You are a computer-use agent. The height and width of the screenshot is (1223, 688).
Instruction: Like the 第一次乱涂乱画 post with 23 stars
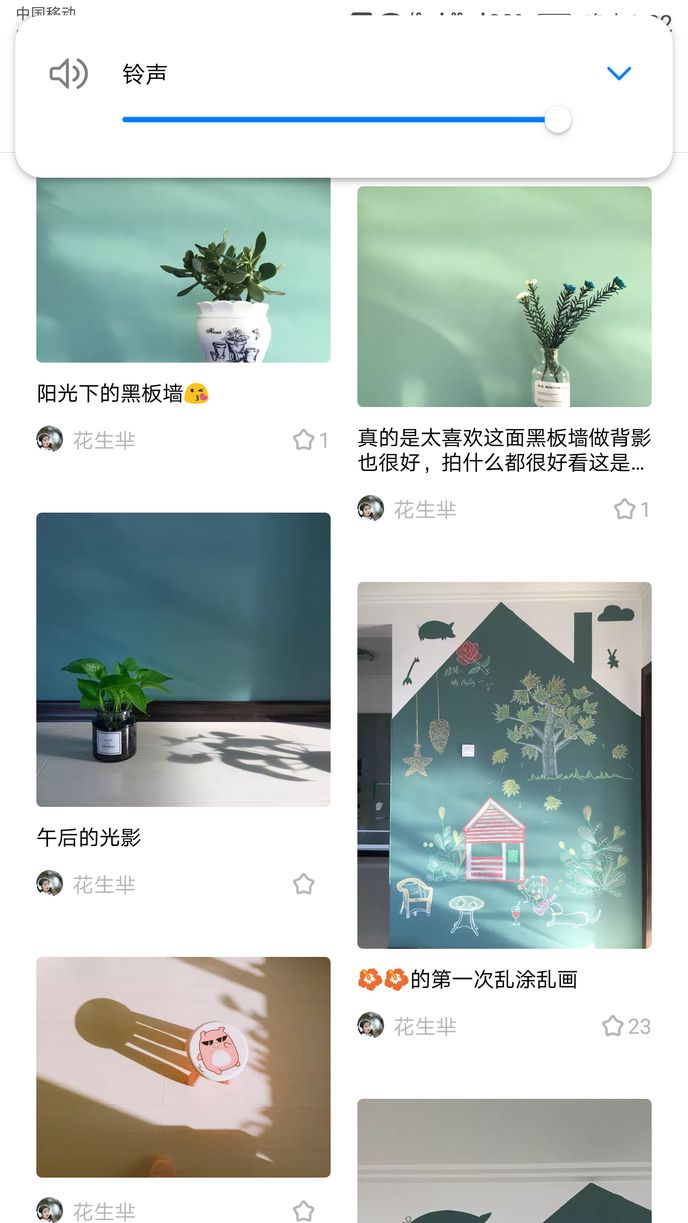click(x=613, y=1026)
